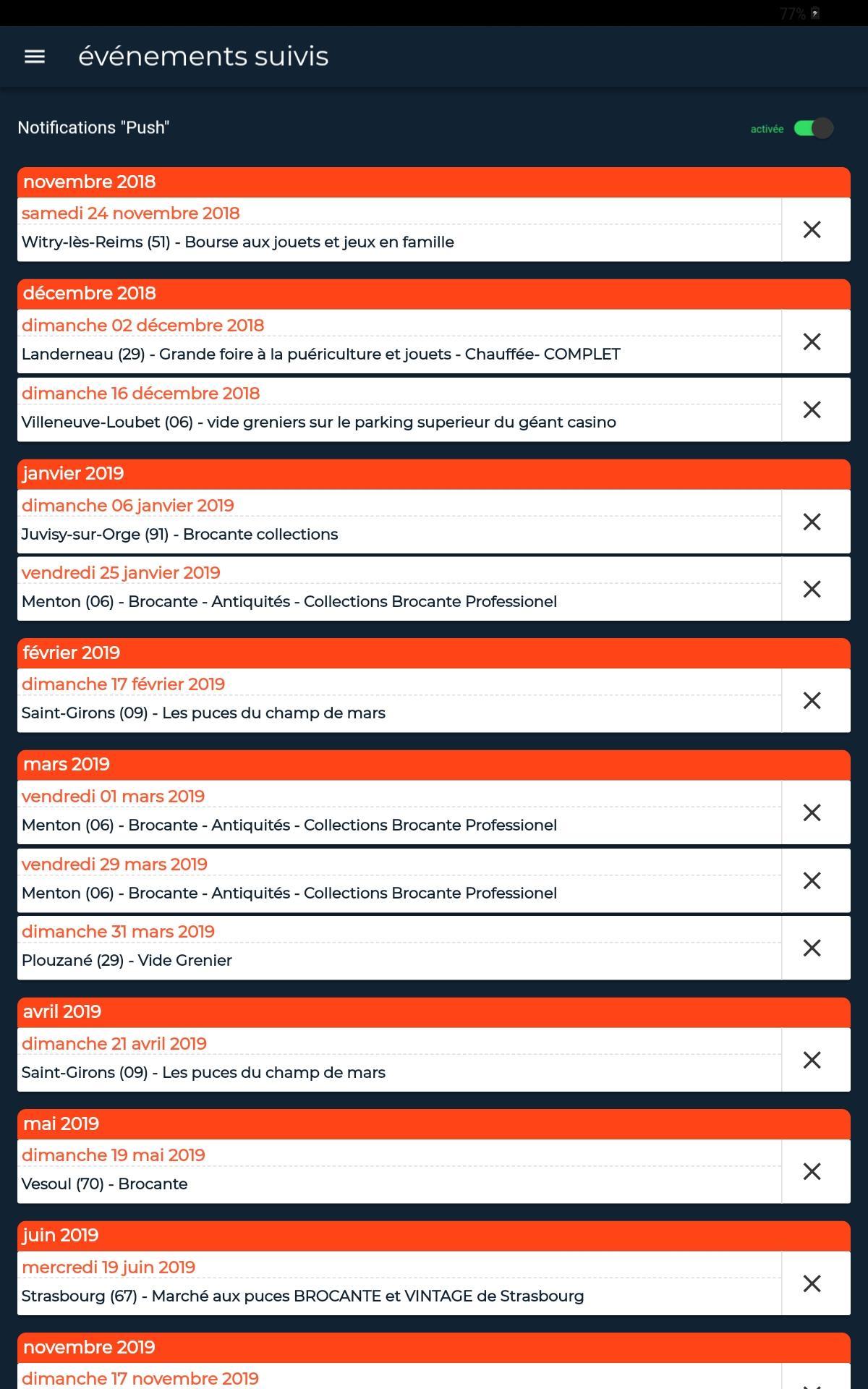
Task: Open Landerneau Grande foire à la puériculture event
Action: pyautogui.click(x=321, y=354)
